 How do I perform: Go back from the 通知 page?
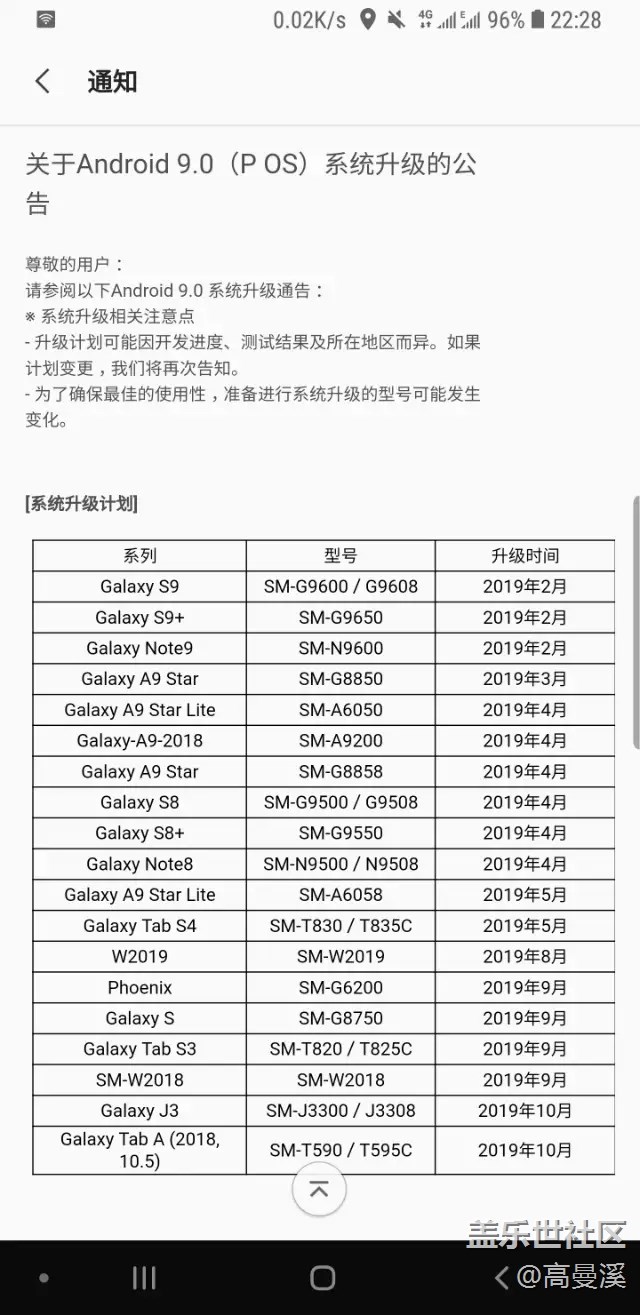pos(42,82)
